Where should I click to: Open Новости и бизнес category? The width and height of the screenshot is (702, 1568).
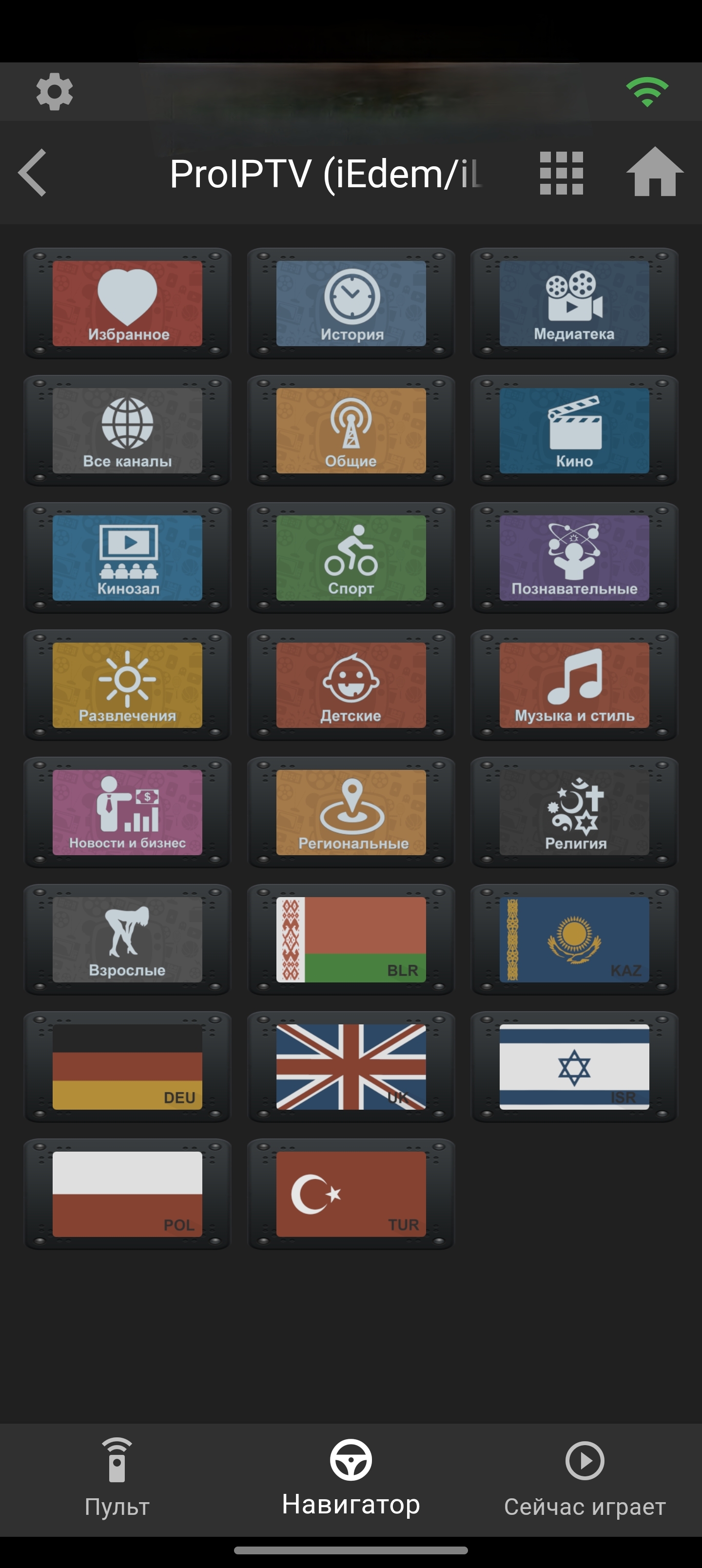coord(127,812)
